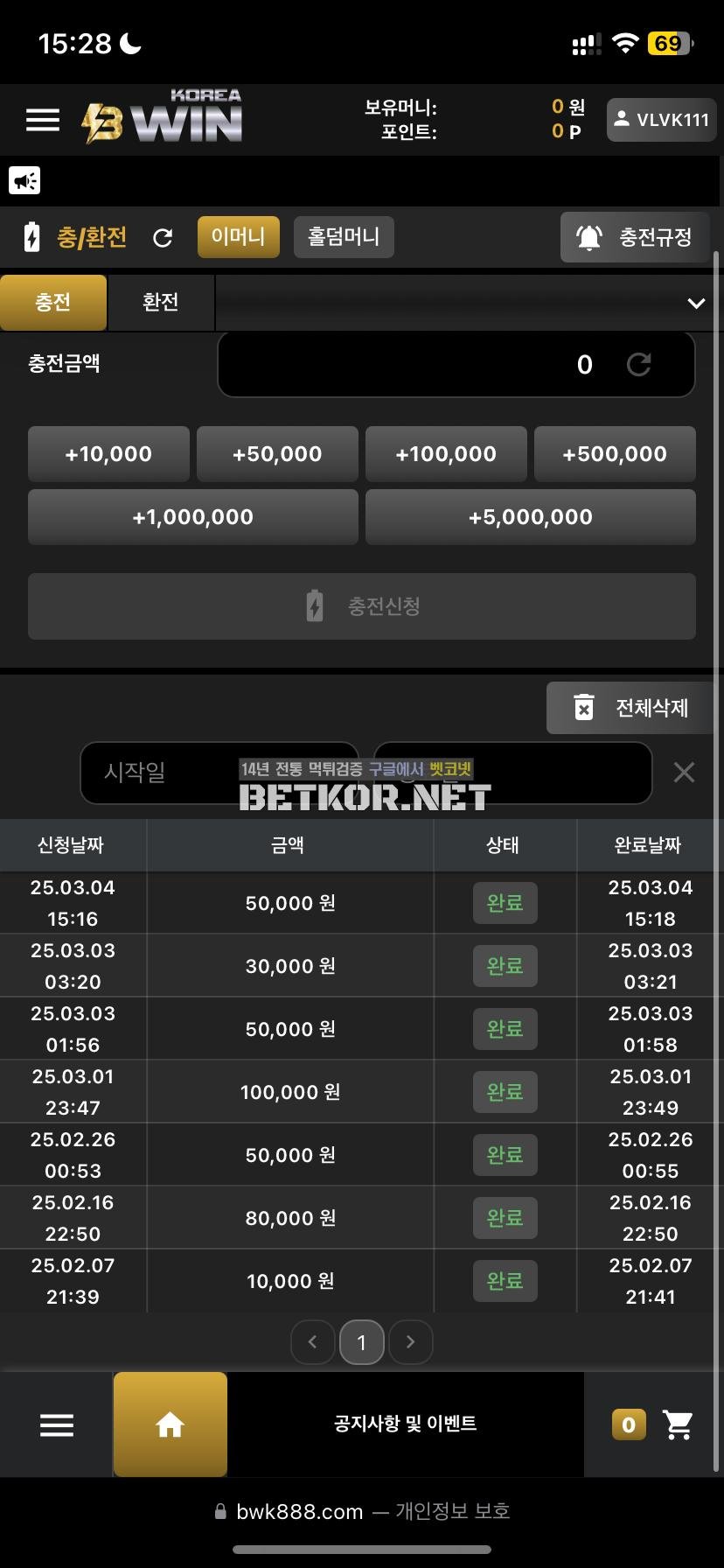
Task: View the 충전규정 rules
Action: [x=634, y=237]
